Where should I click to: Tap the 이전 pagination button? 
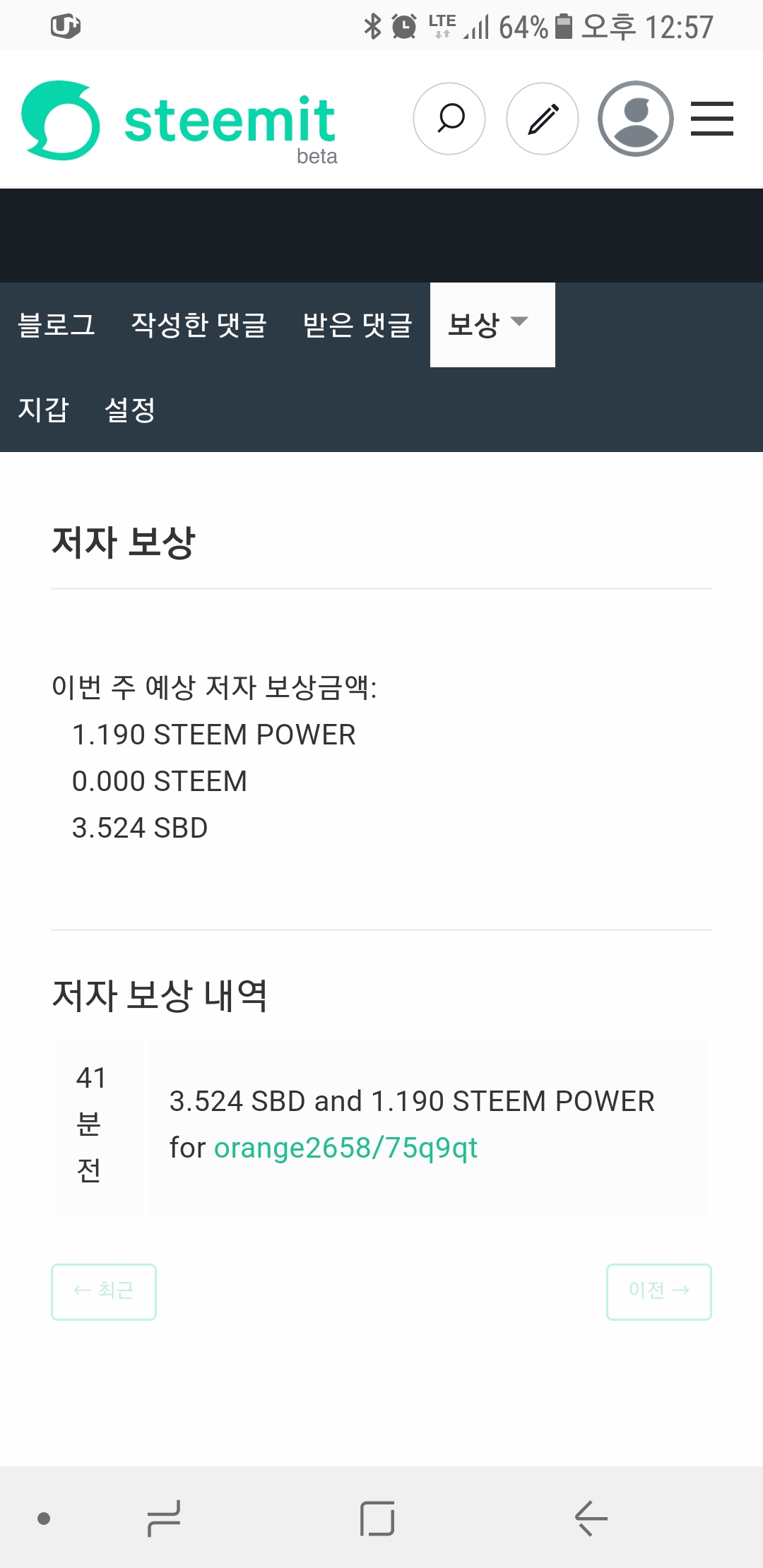[658, 1291]
